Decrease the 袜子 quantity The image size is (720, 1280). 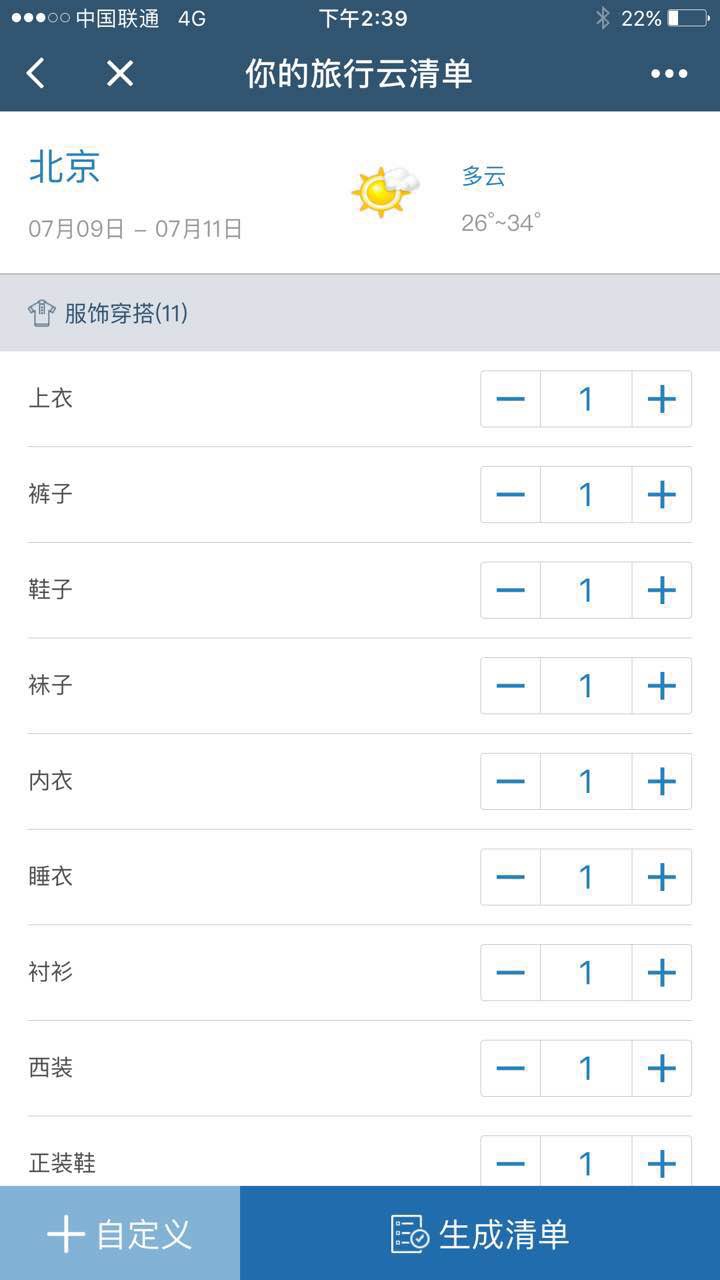[511, 686]
